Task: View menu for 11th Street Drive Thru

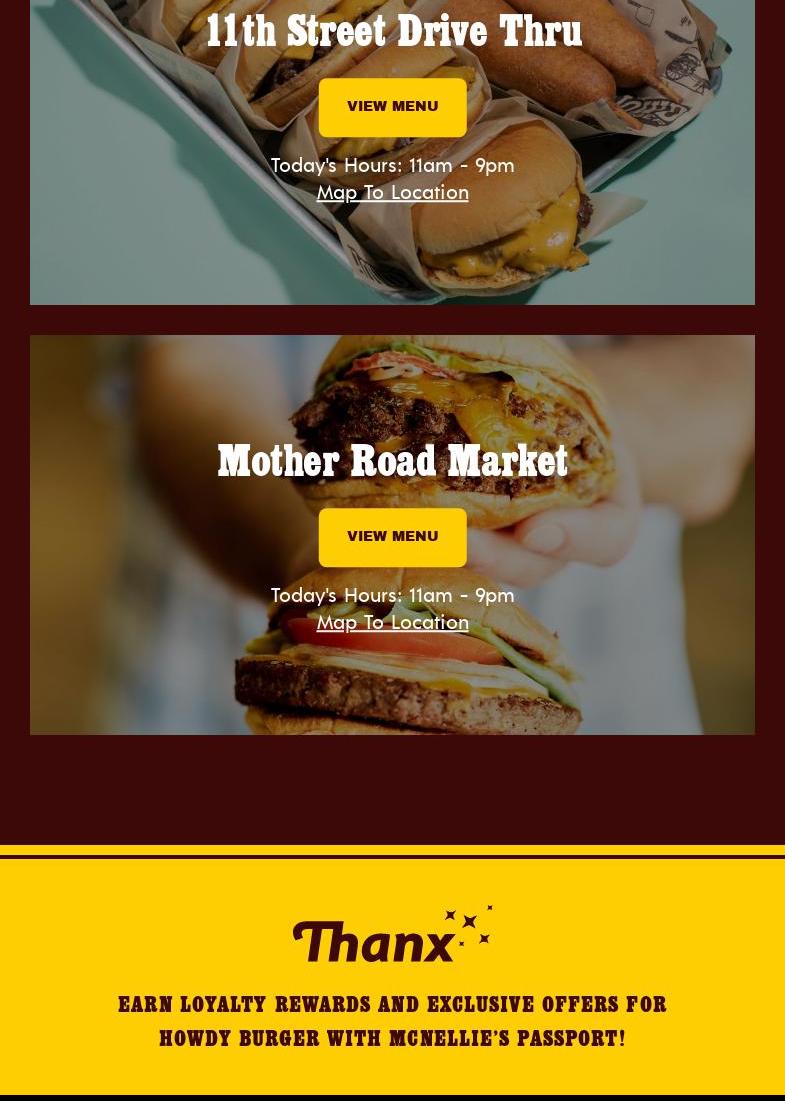Action: (x=392, y=107)
